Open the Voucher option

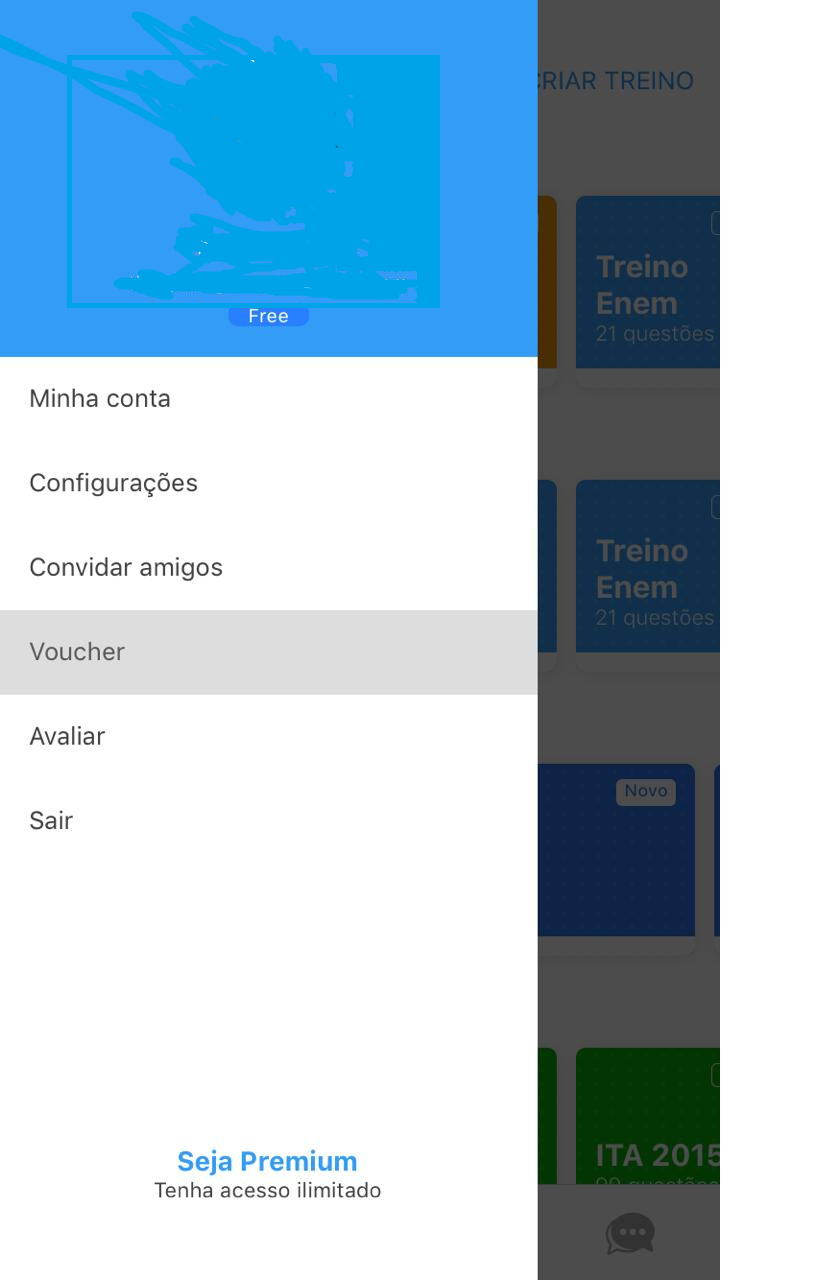(x=77, y=652)
